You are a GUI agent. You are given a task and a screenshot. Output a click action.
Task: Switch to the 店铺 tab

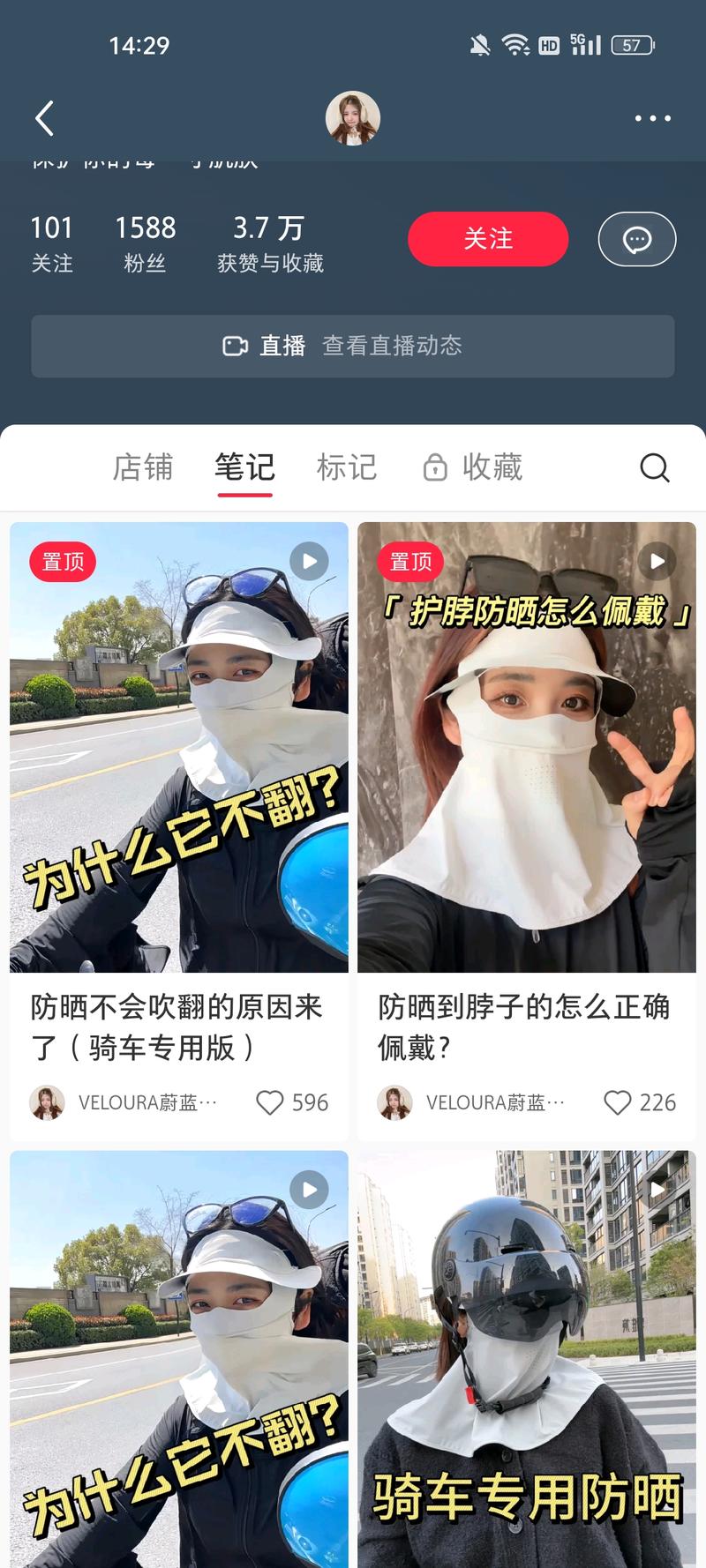pos(141,468)
